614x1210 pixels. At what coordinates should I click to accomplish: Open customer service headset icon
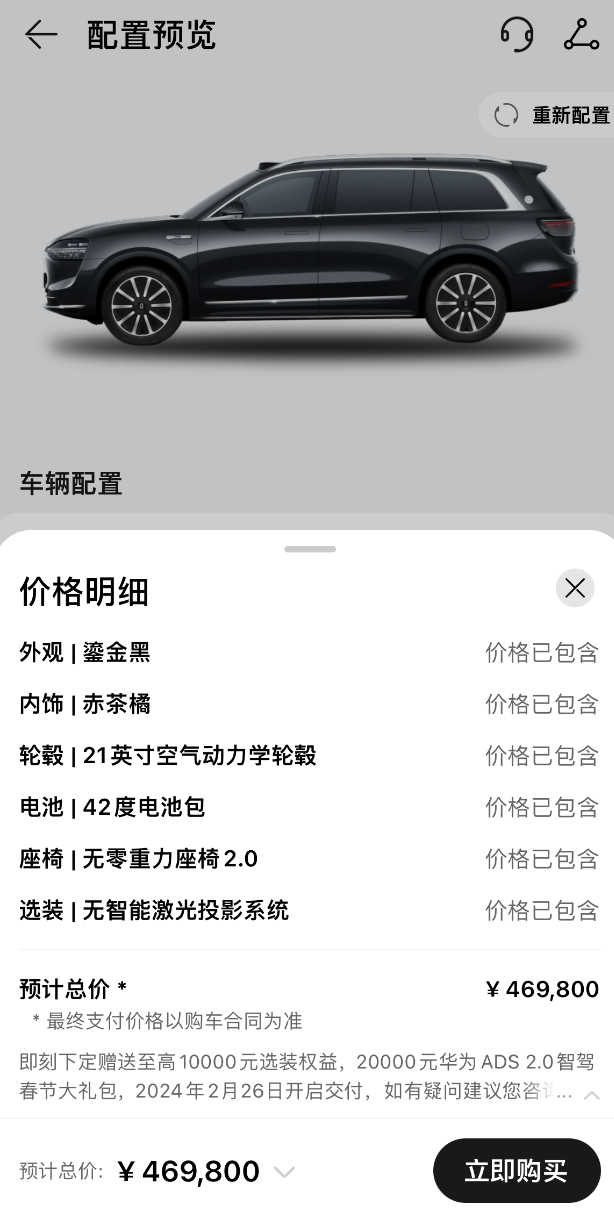517,35
